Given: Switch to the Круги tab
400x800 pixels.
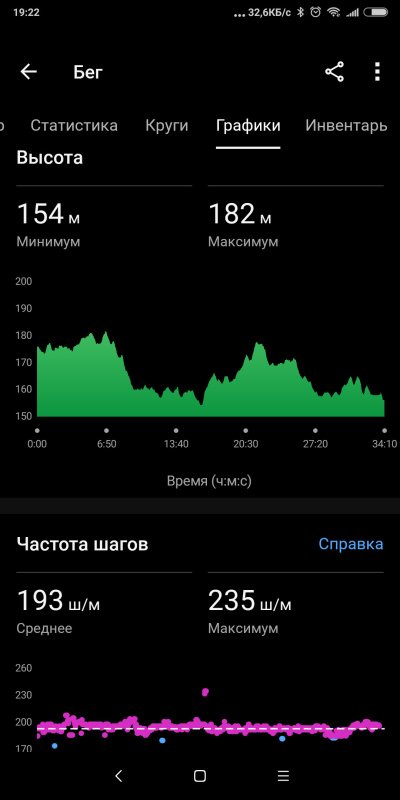Looking at the screenshot, I should 167,125.
